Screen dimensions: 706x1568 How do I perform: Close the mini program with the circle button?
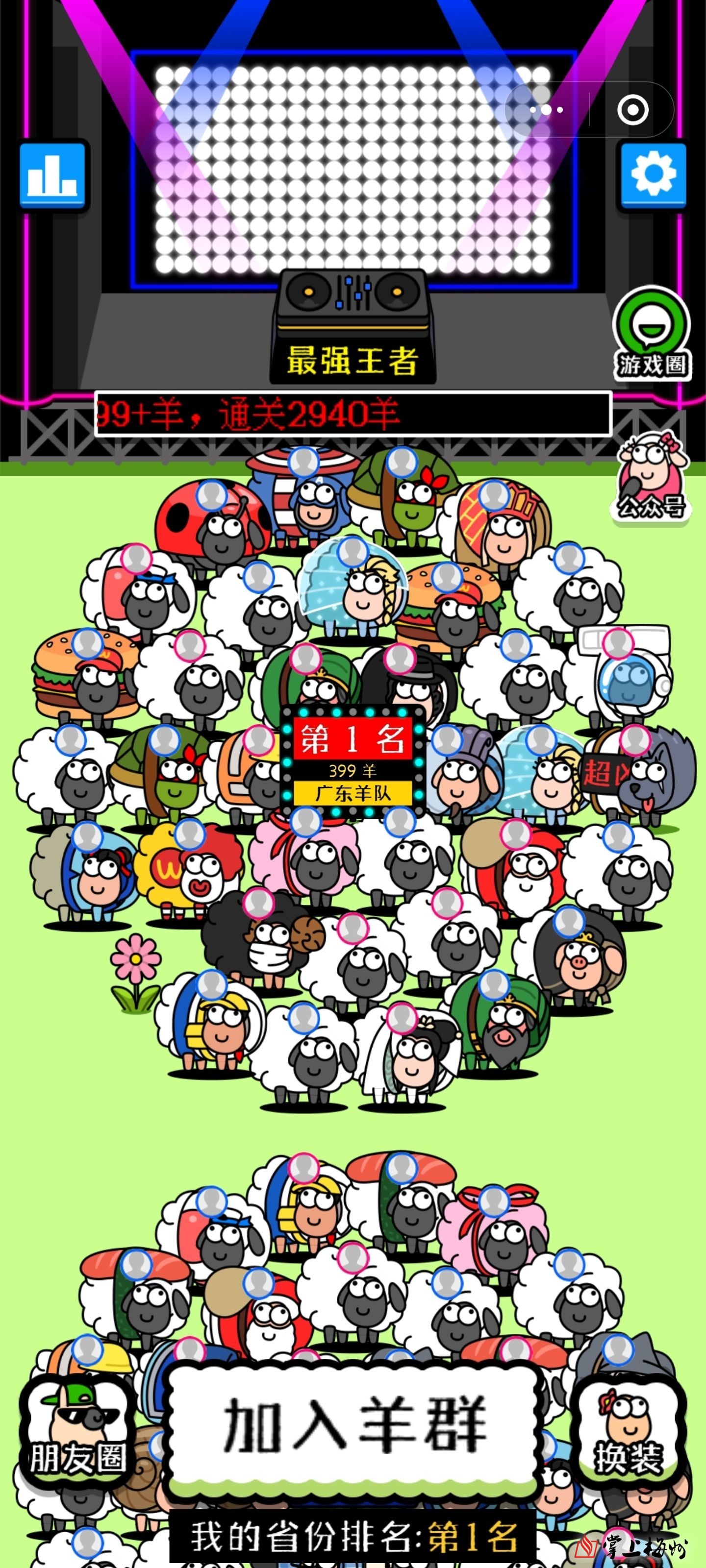click(x=631, y=110)
